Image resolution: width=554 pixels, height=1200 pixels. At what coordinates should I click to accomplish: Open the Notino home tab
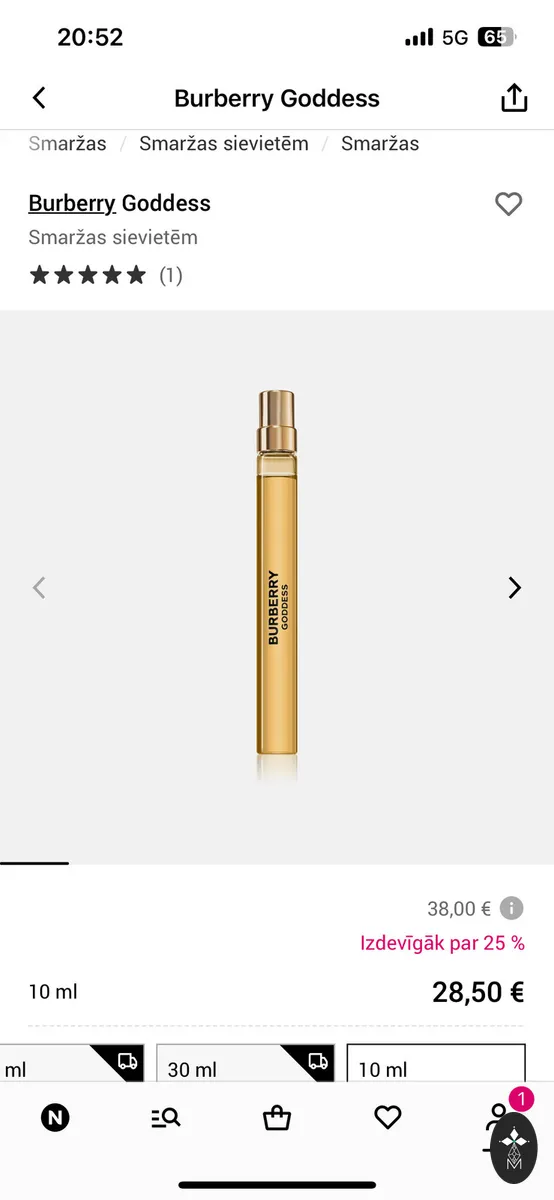click(x=55, y=1118)
